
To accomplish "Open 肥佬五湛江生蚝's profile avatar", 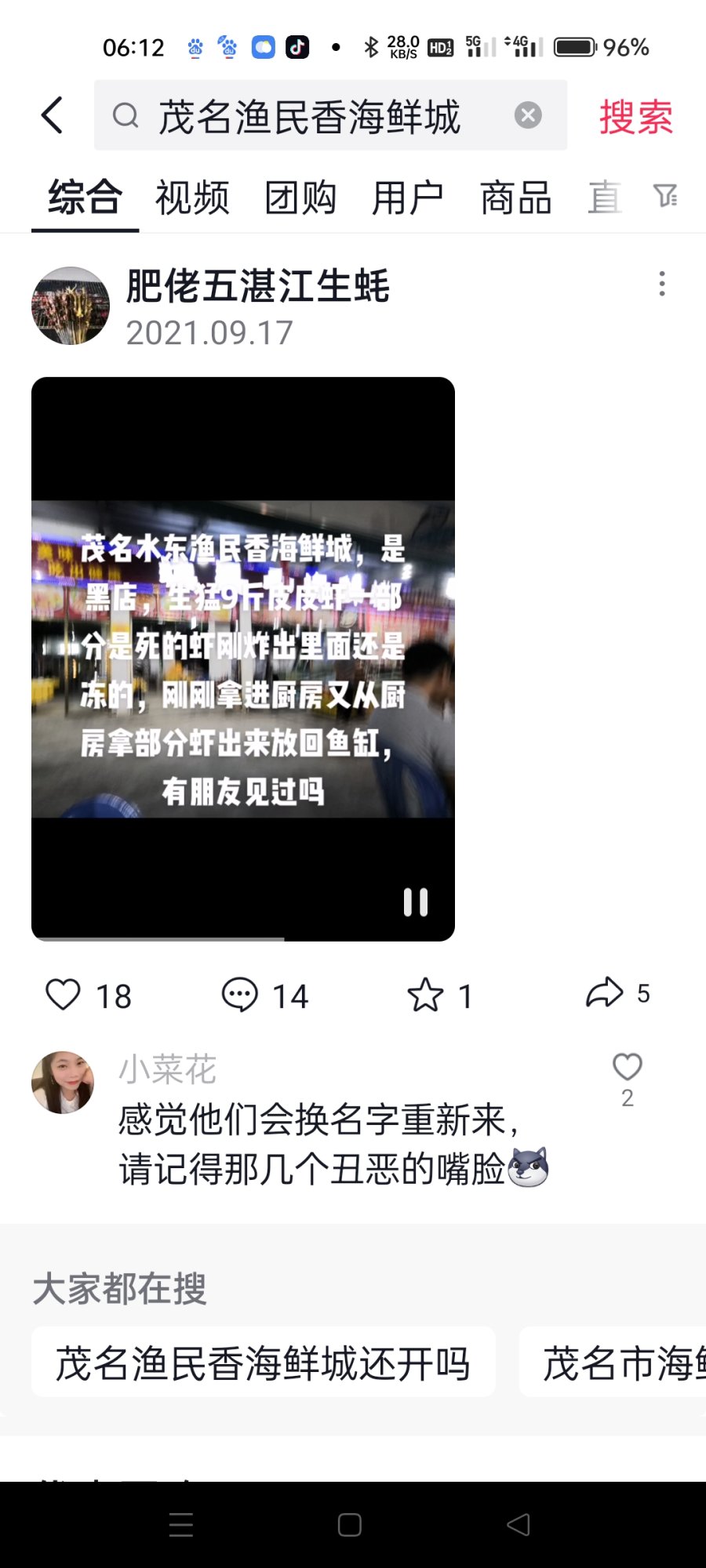I will pos(70,306).
